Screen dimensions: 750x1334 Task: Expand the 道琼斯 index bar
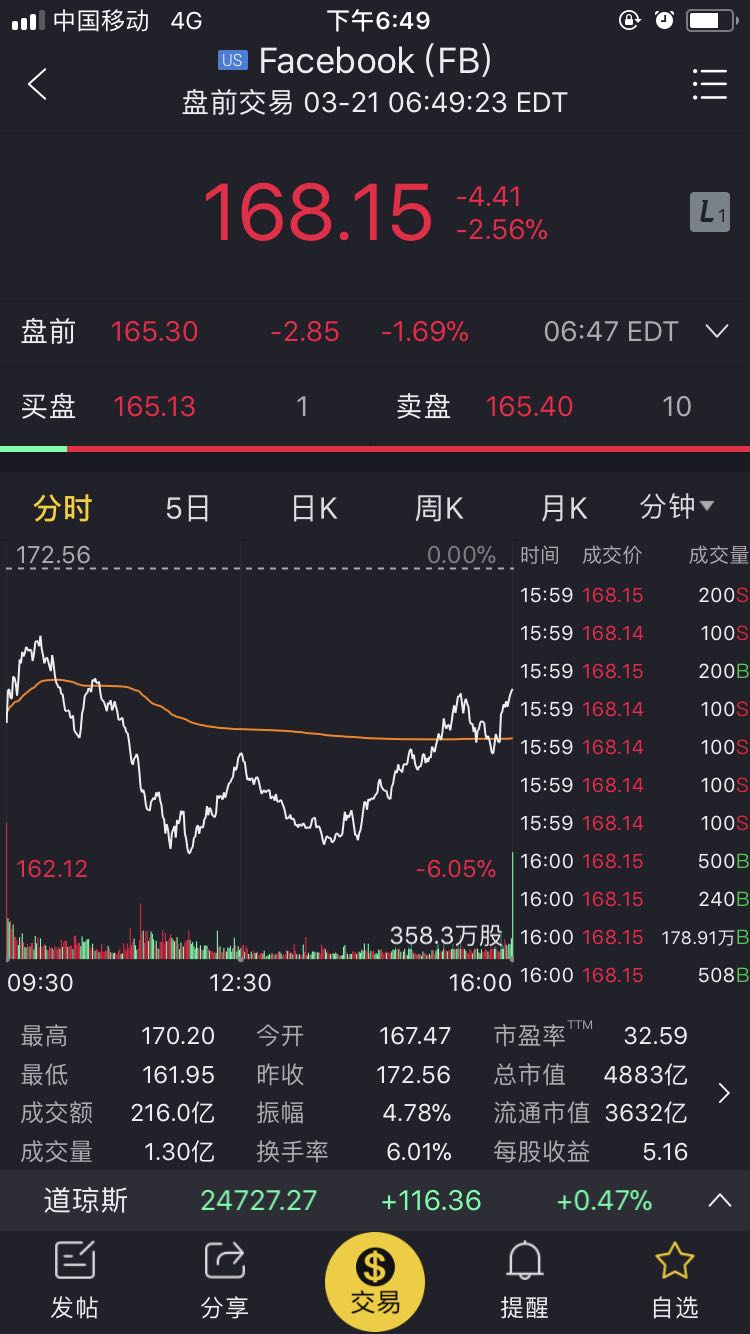pyautogui.click(x=719, y=1200)
